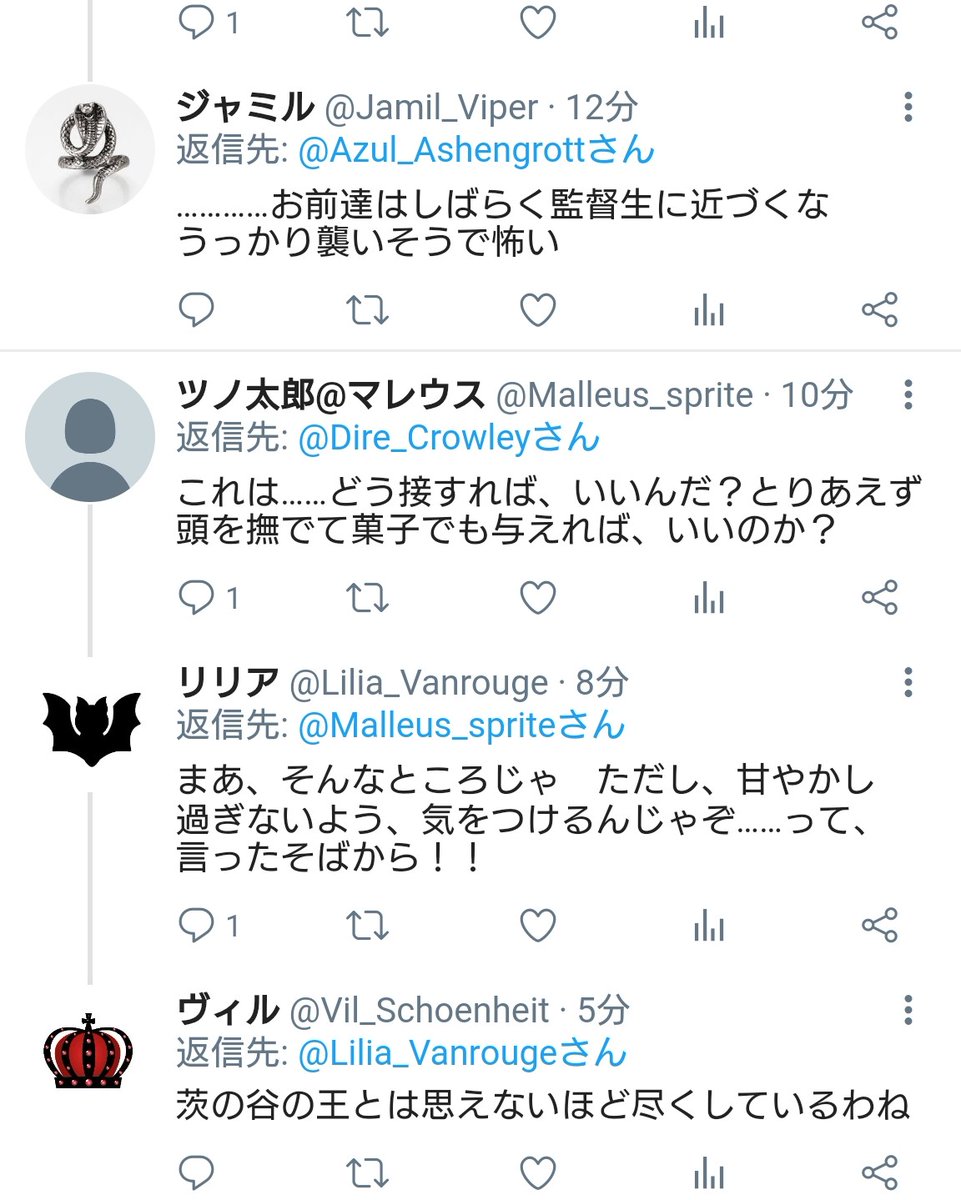View analytics of ツノ太郎@マレウス's tweet

[708, 598]
